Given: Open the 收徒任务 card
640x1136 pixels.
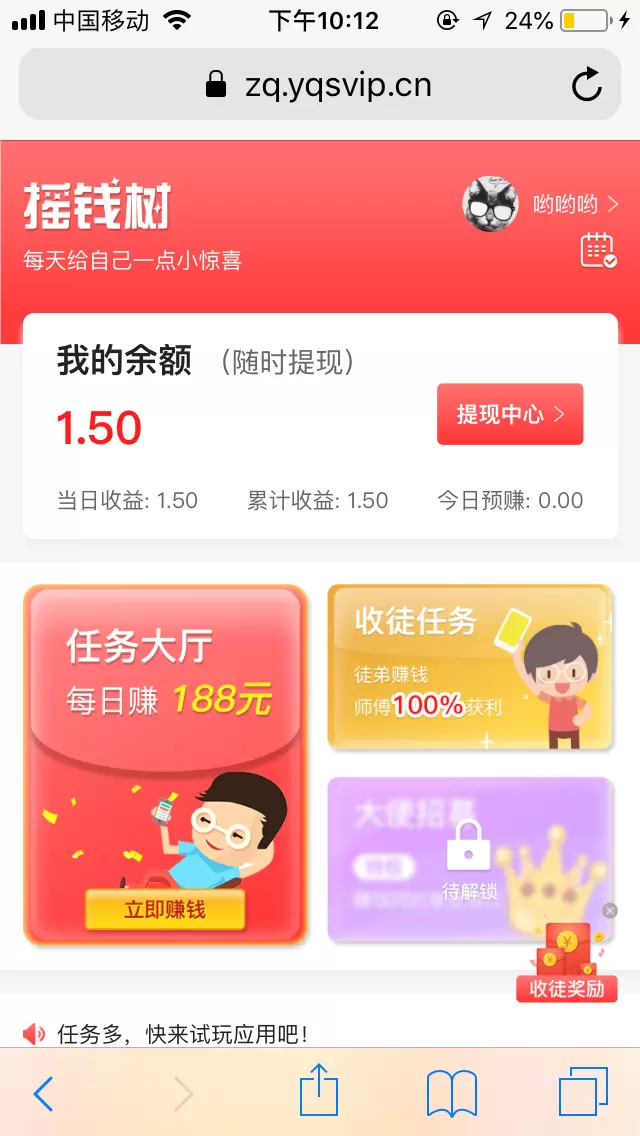Looking at the screenshot, I should coord(470,667).
